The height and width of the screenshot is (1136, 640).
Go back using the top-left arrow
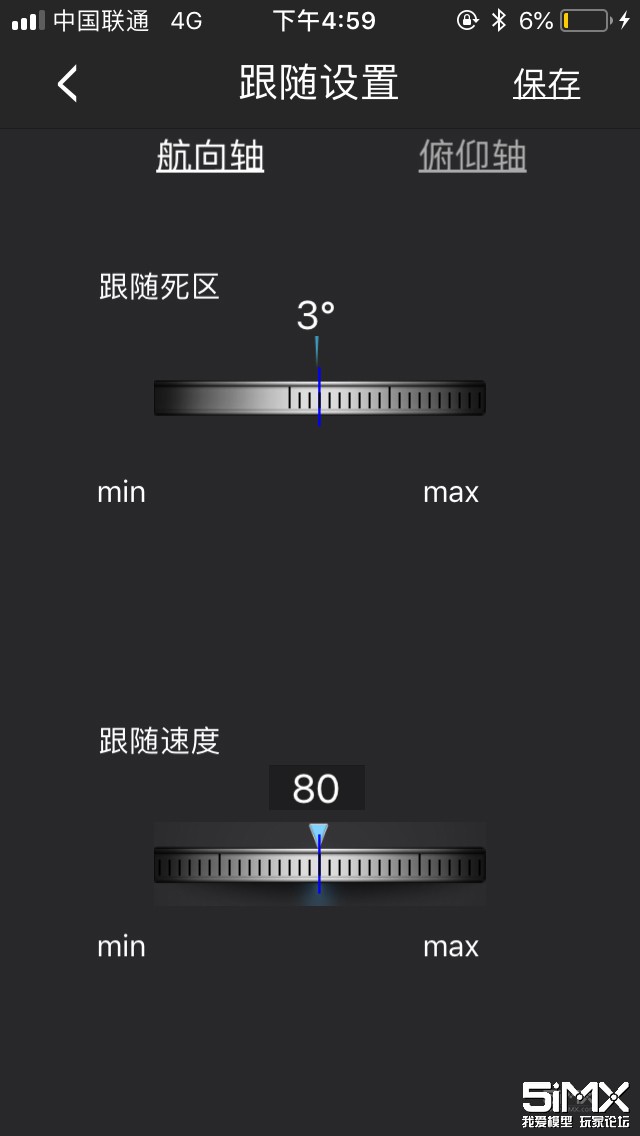click(x=67, y=84)
